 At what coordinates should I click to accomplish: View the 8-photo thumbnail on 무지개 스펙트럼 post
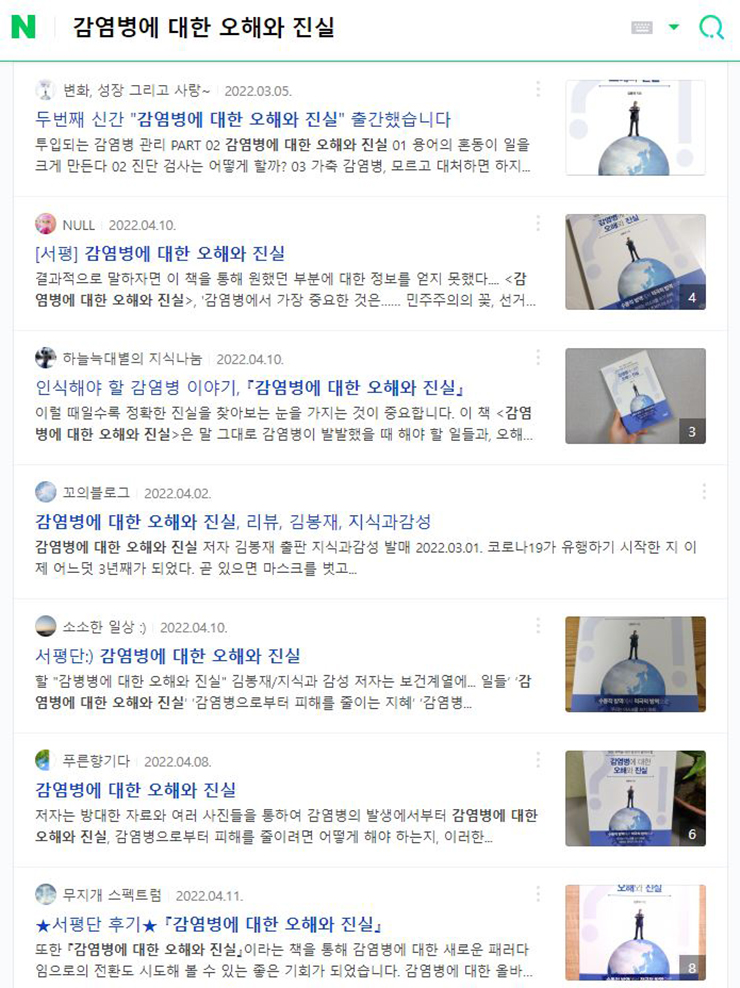(x=635, y=932)
